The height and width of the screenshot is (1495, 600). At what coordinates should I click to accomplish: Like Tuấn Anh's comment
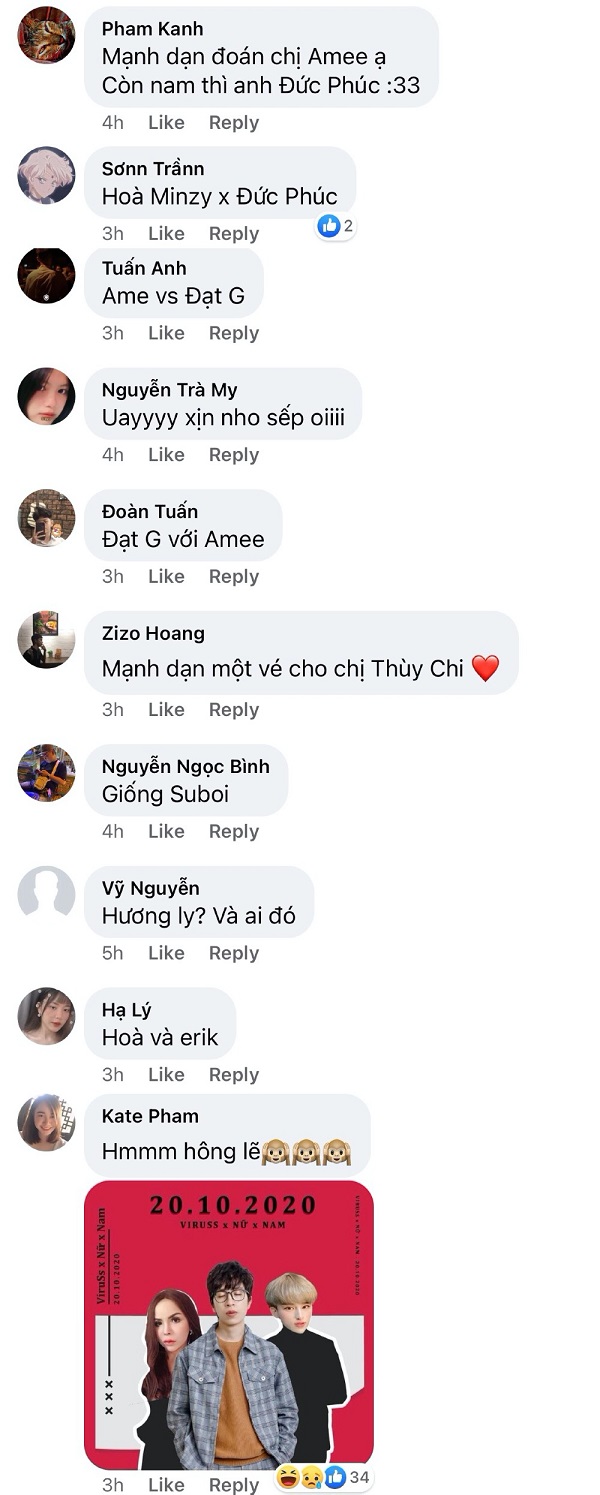tap(166, 334)
